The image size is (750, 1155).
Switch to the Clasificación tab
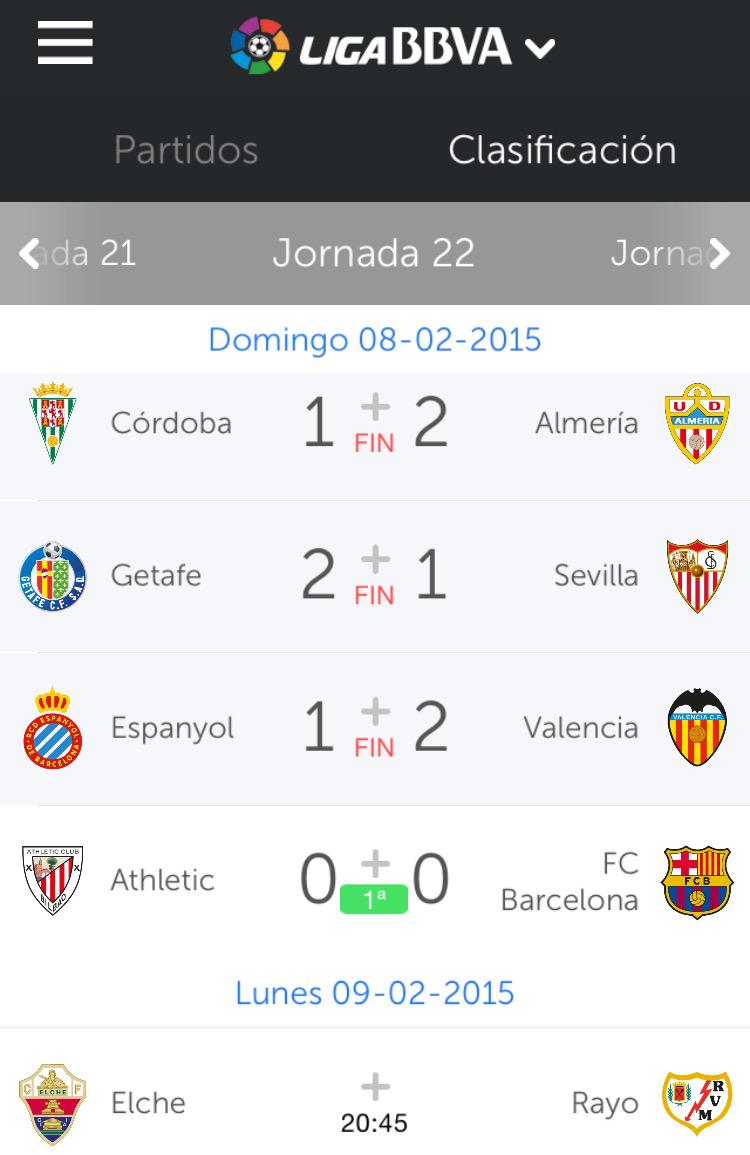coord(562,150)
